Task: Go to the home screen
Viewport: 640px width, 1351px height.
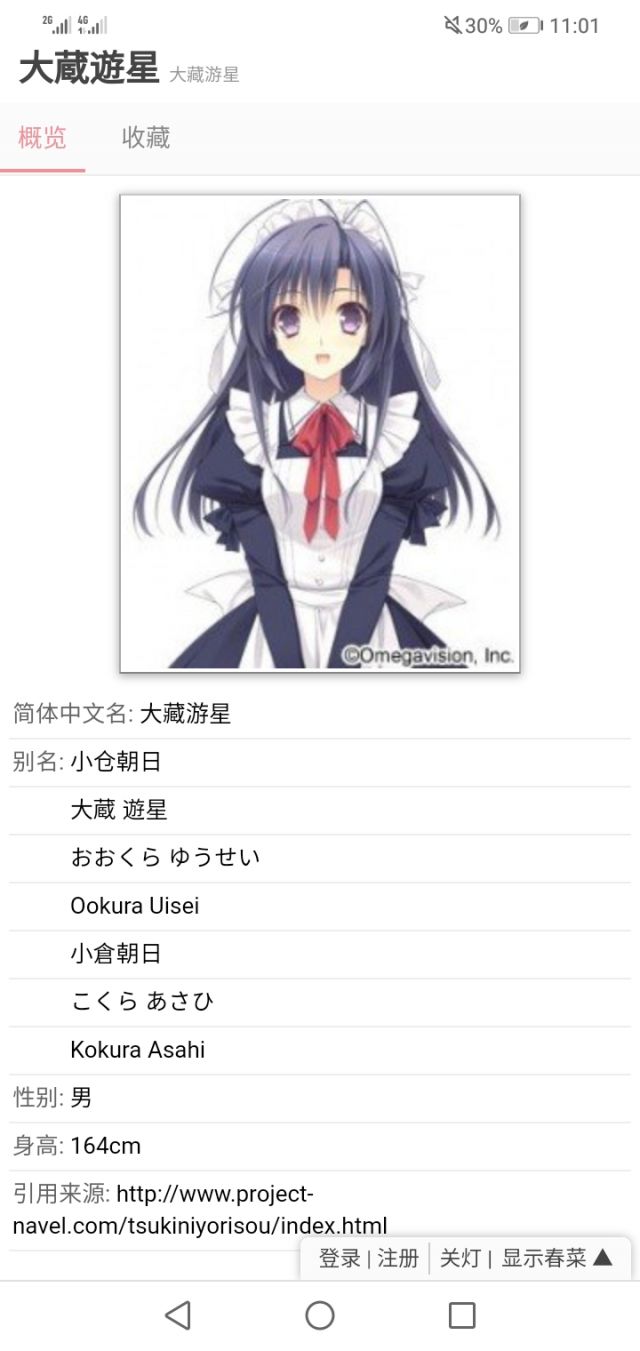Action: click(x=320, y=1315)
